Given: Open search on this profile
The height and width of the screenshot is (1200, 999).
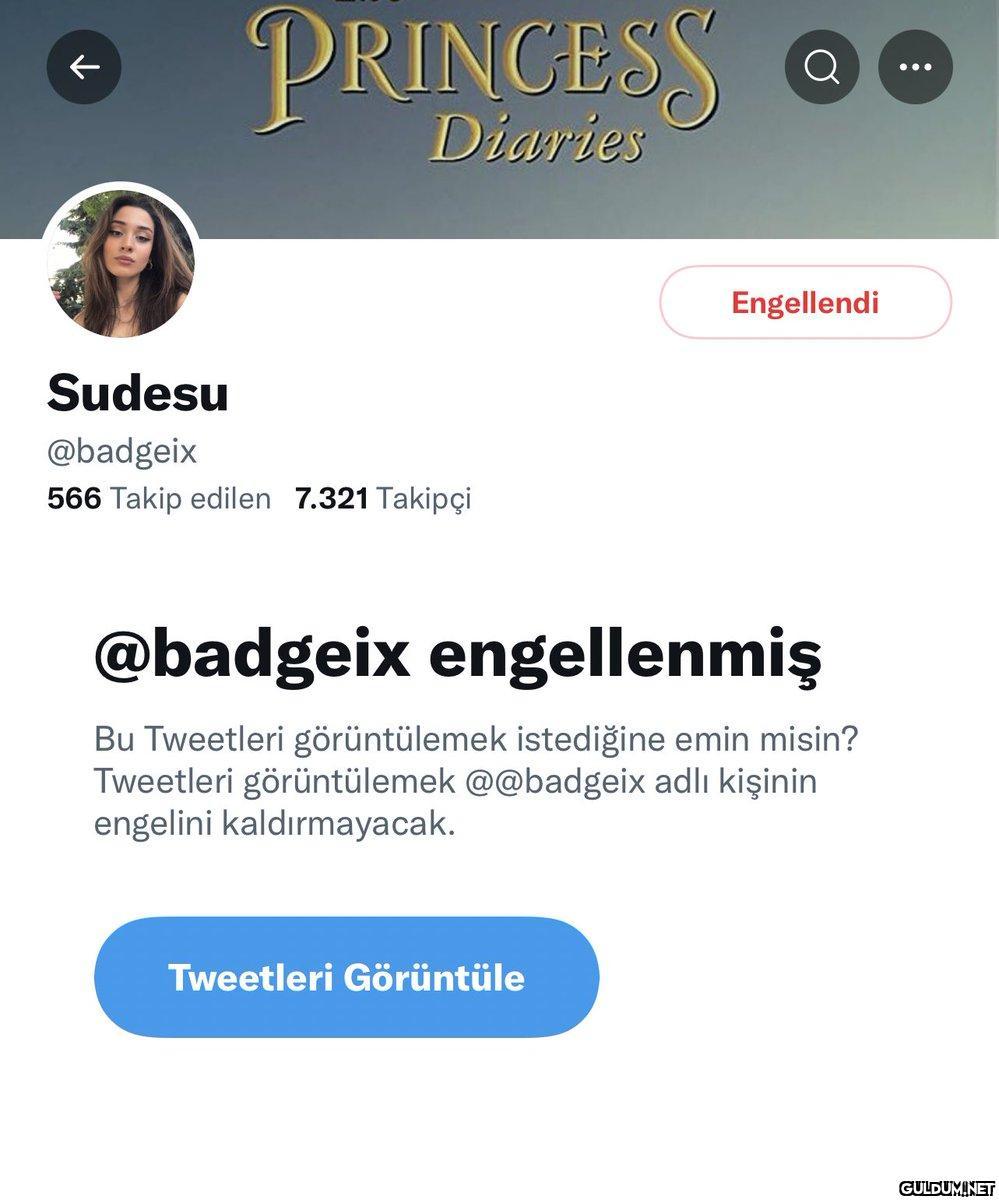Looking at the screenshot, I should 821,67.
